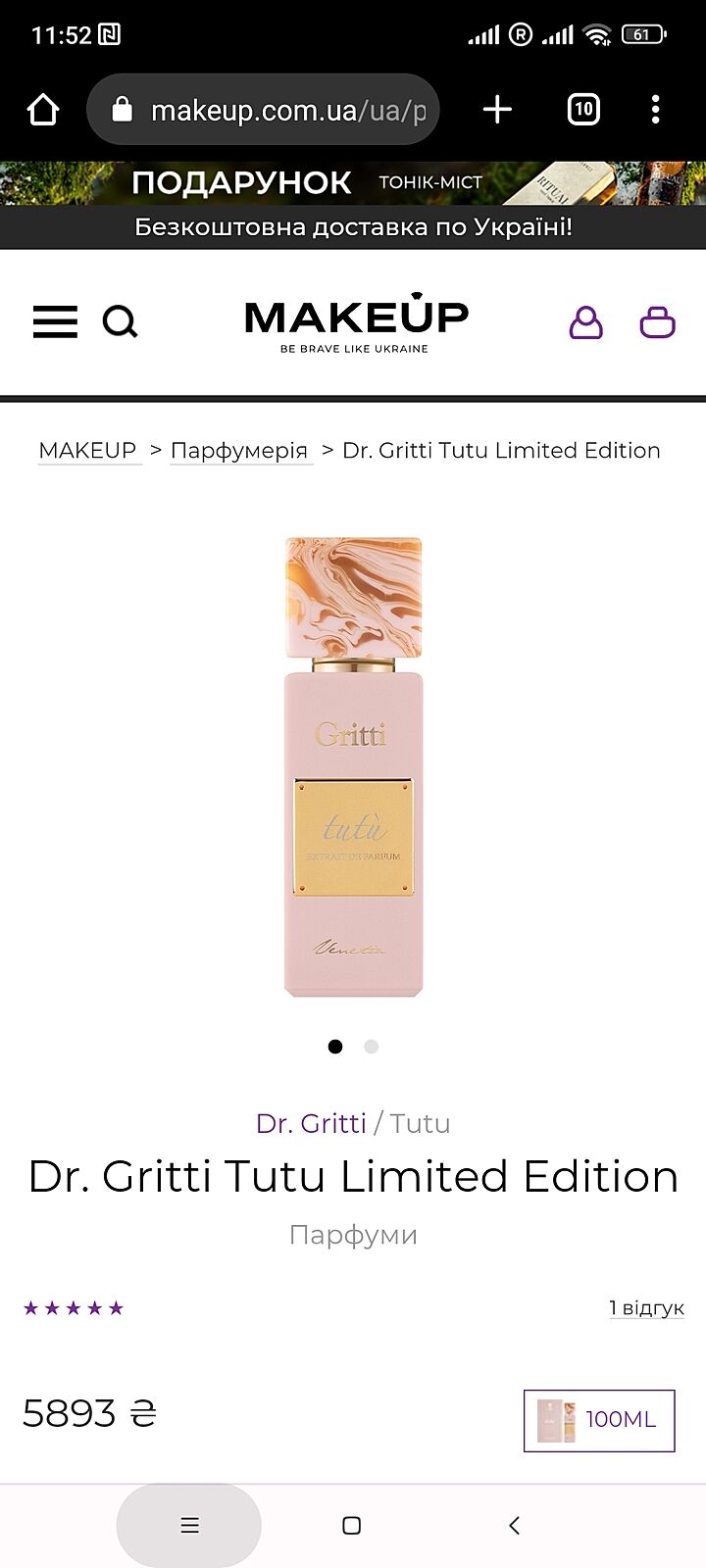Open a new browser tab
Viewport: 706px width, 1568px height.
(498, 110)
